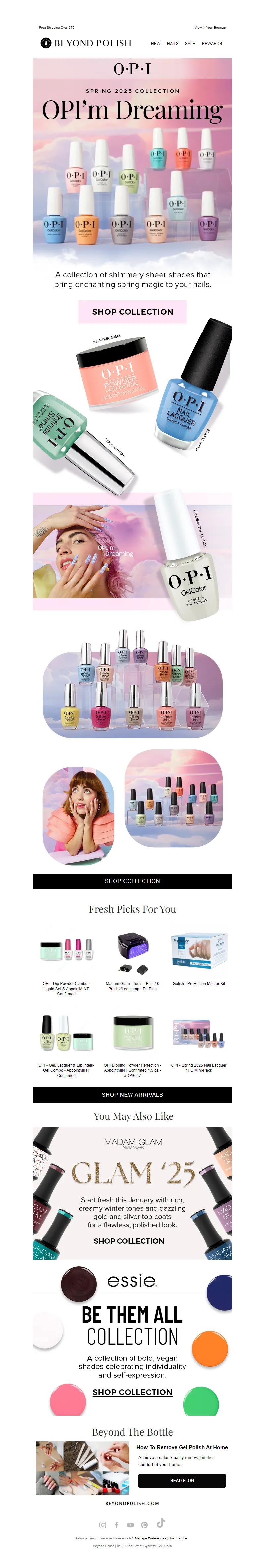
Task: Tap the pink SHOP COLLECTION button
Action: tap(132, 312)
